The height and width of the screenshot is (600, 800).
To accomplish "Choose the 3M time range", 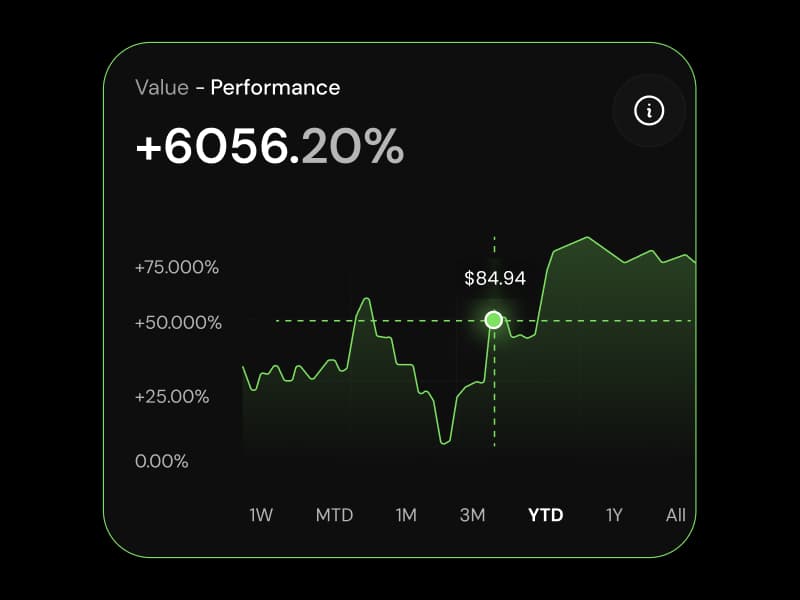I will click(x=472, y=515).
